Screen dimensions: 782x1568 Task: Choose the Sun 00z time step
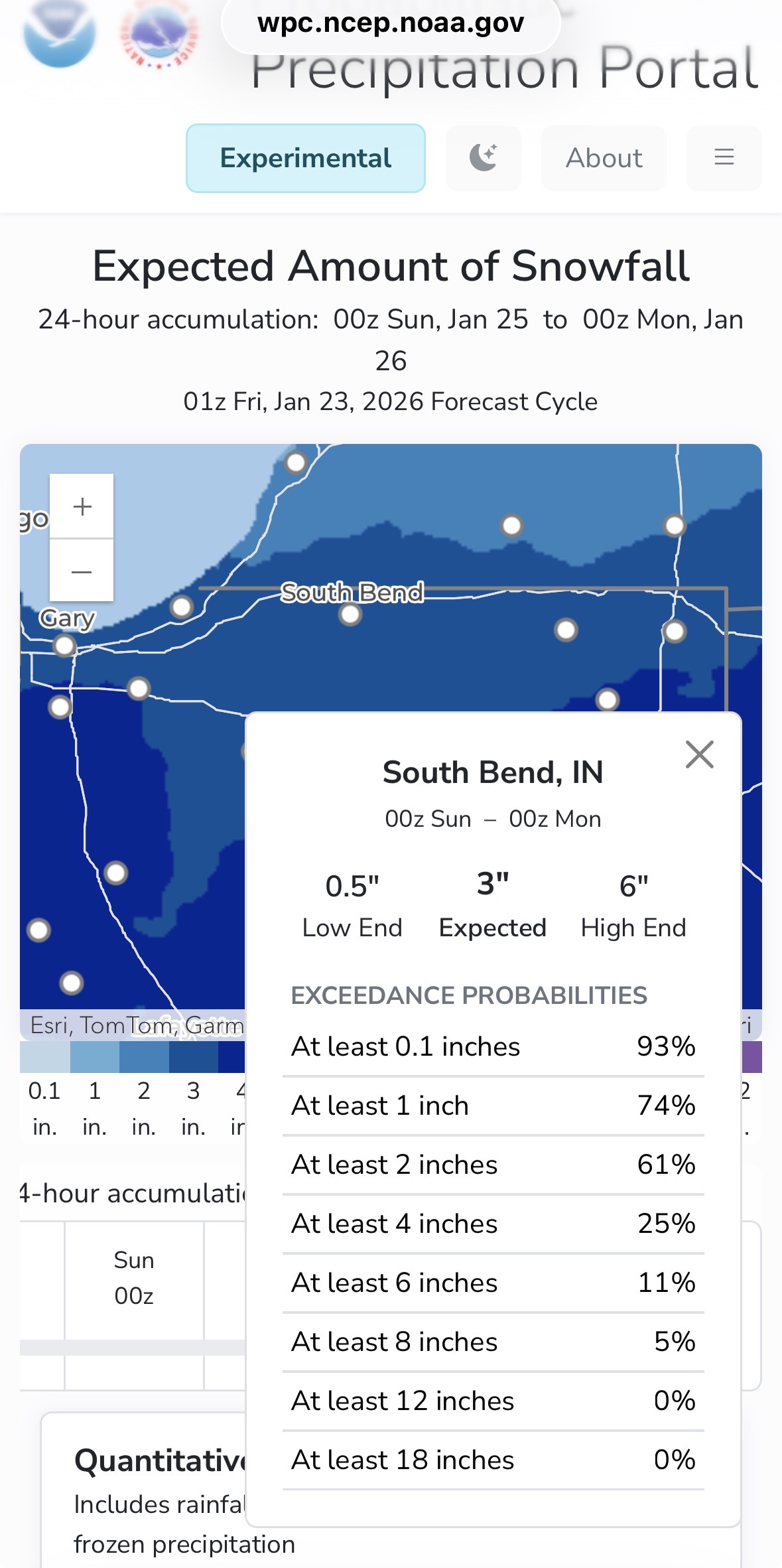pyautogui.click(x=134, y=1278)
